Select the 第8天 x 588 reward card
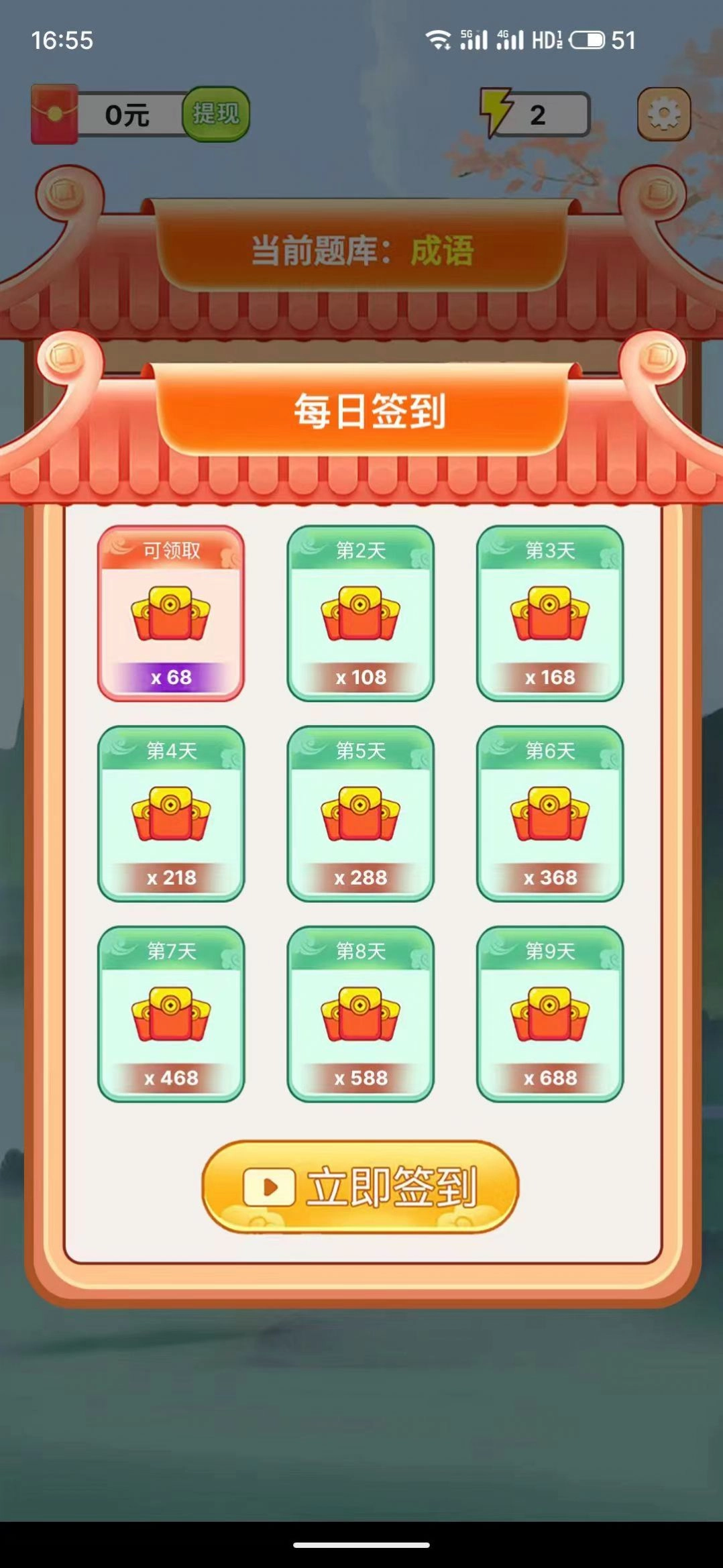Viewport: 723px width, 1568px height. click(x=361, y=1013)
